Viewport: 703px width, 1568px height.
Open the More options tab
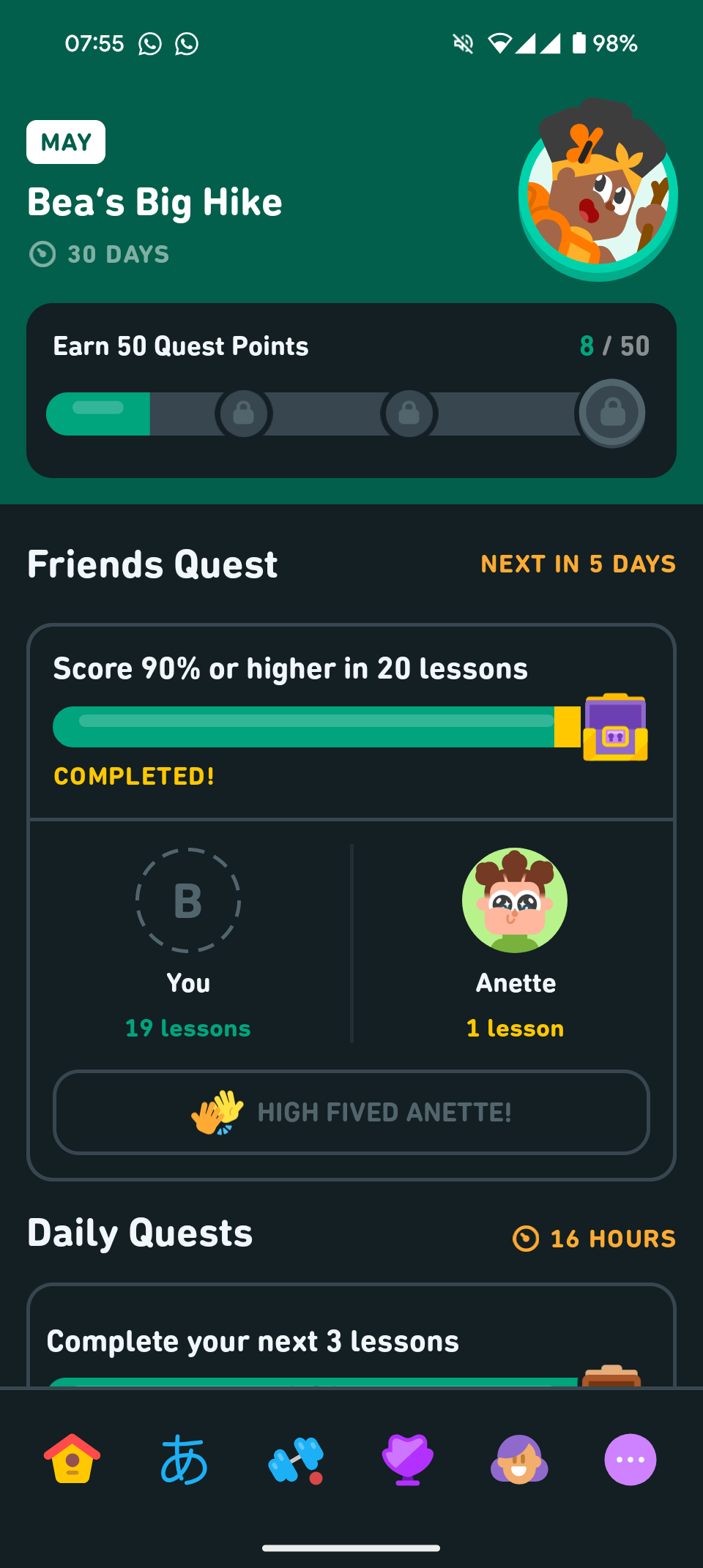[631, 1459]
